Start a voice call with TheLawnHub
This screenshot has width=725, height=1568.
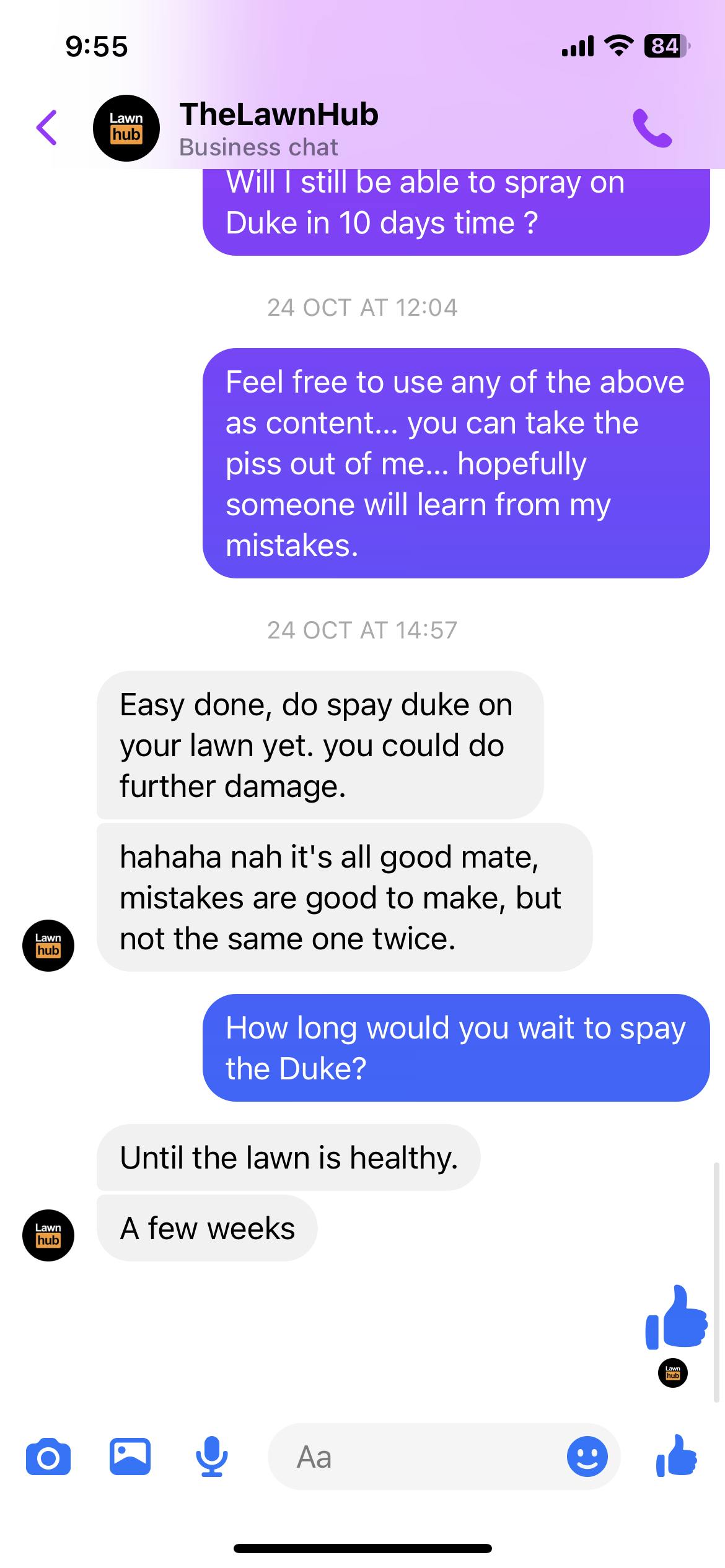[652, 128]
